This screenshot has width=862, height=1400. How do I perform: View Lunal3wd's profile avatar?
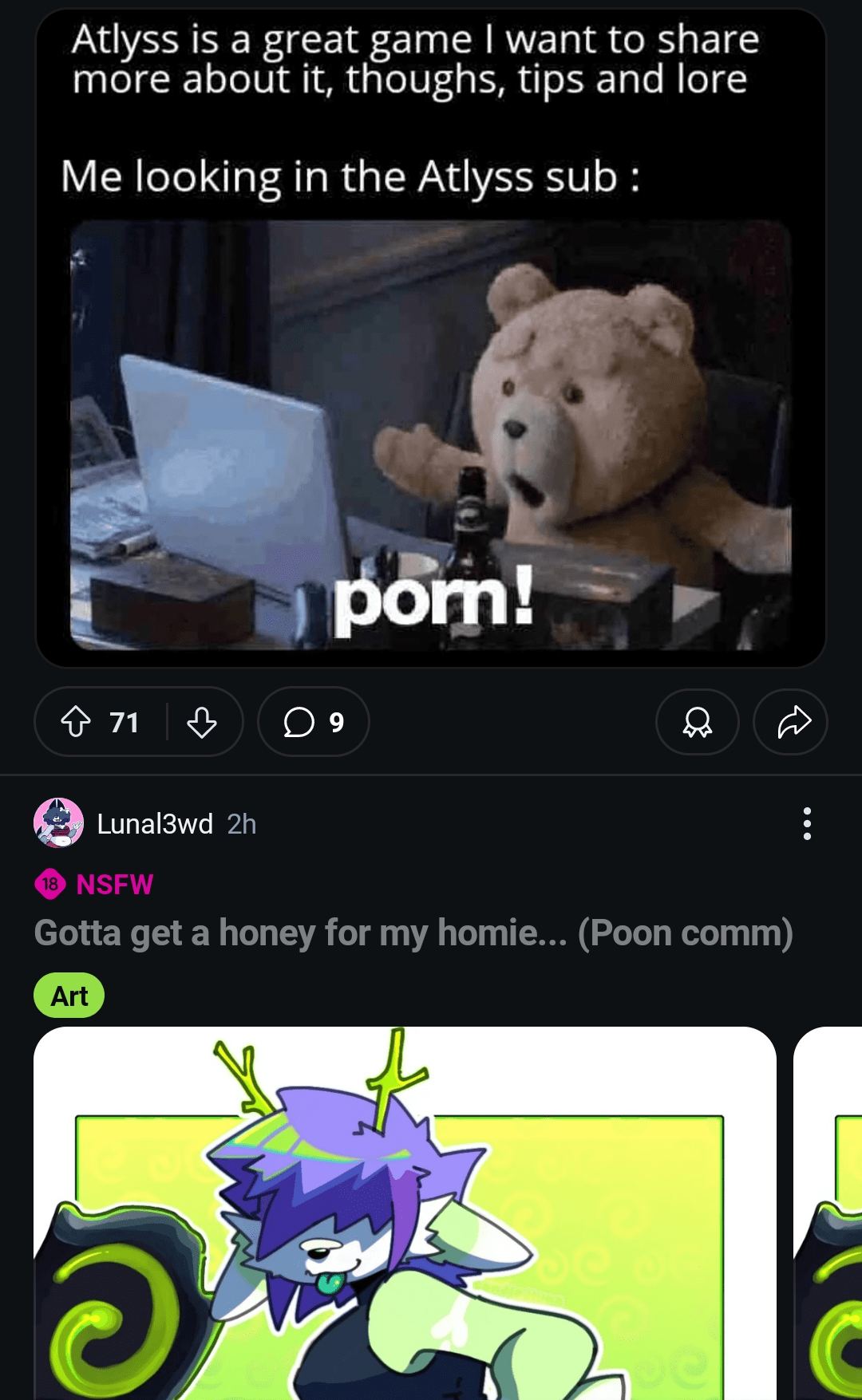58,822
